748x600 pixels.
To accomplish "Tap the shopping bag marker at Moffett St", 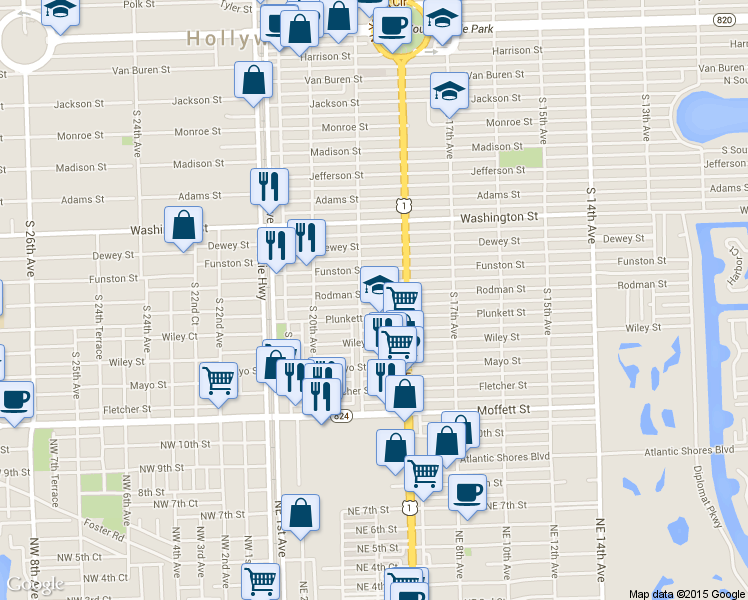I will tap(404, 394).
